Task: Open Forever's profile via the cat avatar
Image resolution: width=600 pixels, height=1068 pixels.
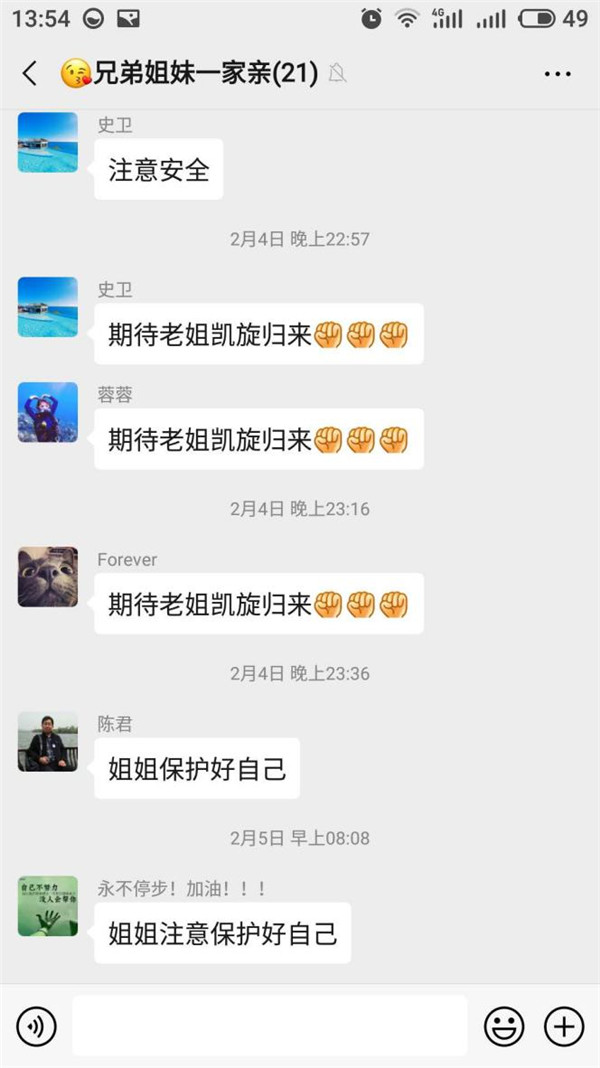Action: [x=48, y=577]
